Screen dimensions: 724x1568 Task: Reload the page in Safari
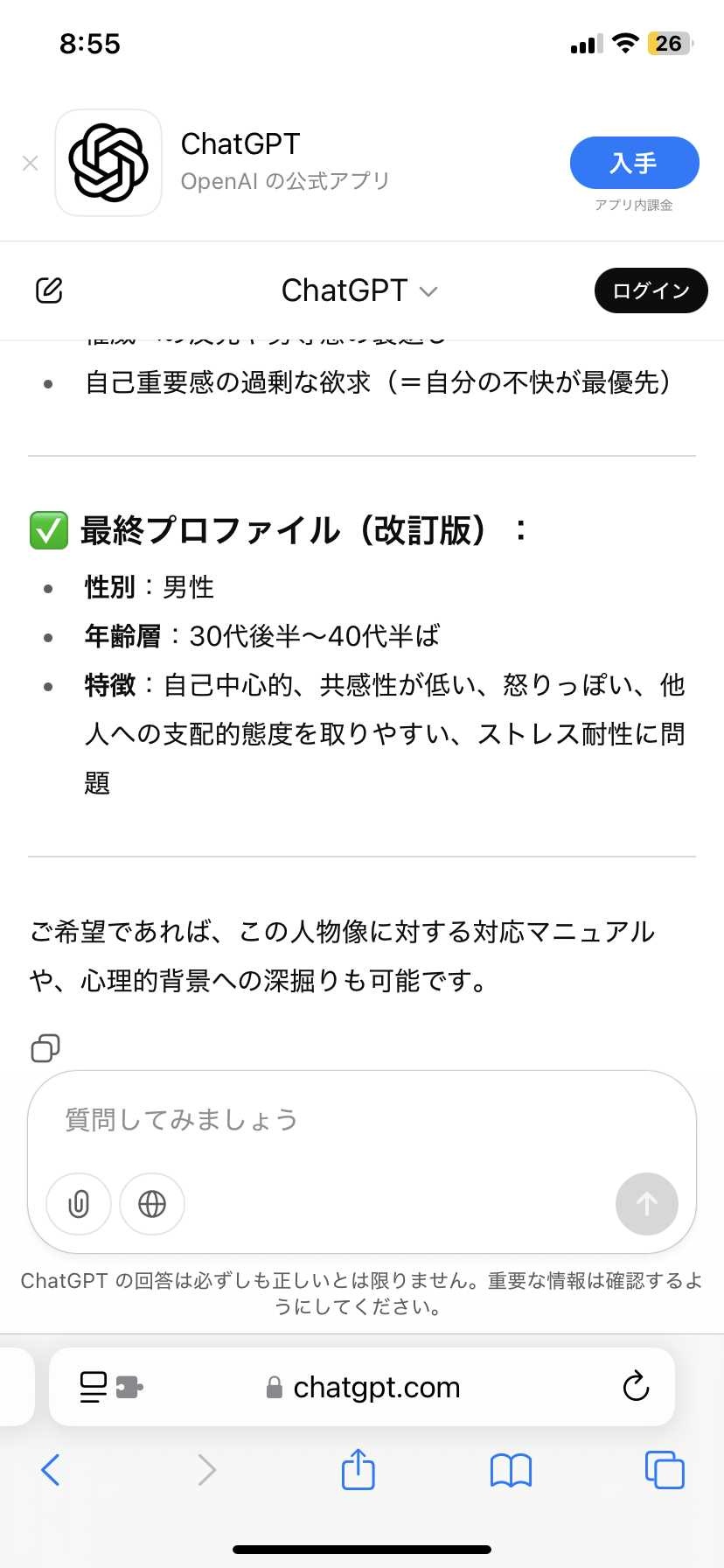coord(636,1387)
